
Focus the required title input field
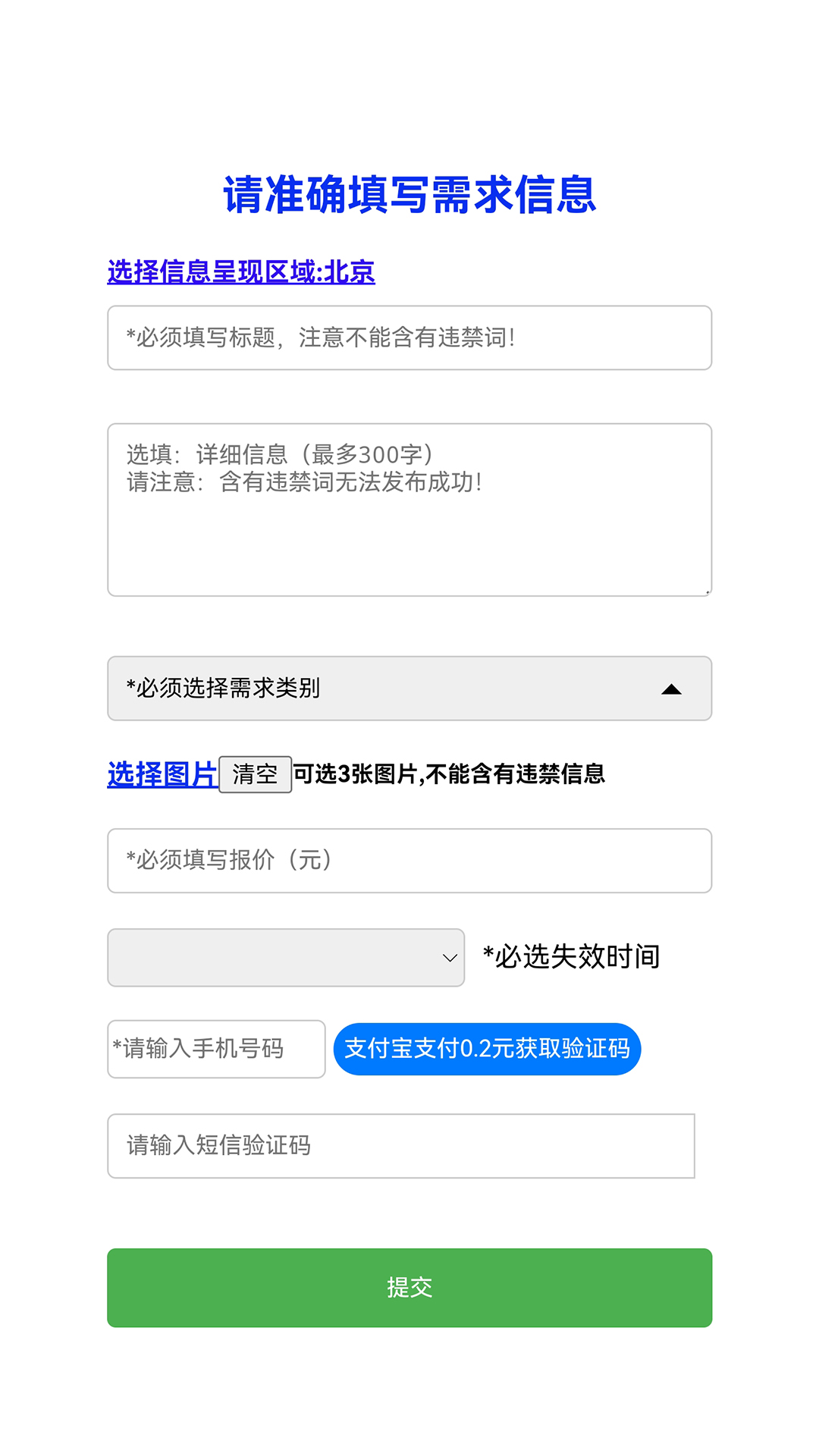[409, 338]
